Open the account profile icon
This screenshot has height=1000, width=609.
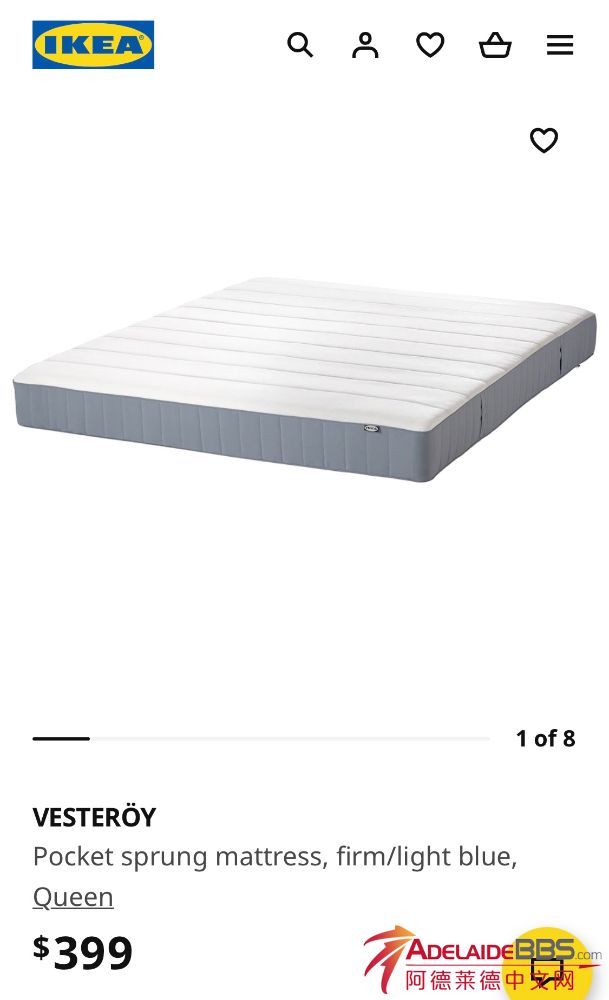point(365,45)
